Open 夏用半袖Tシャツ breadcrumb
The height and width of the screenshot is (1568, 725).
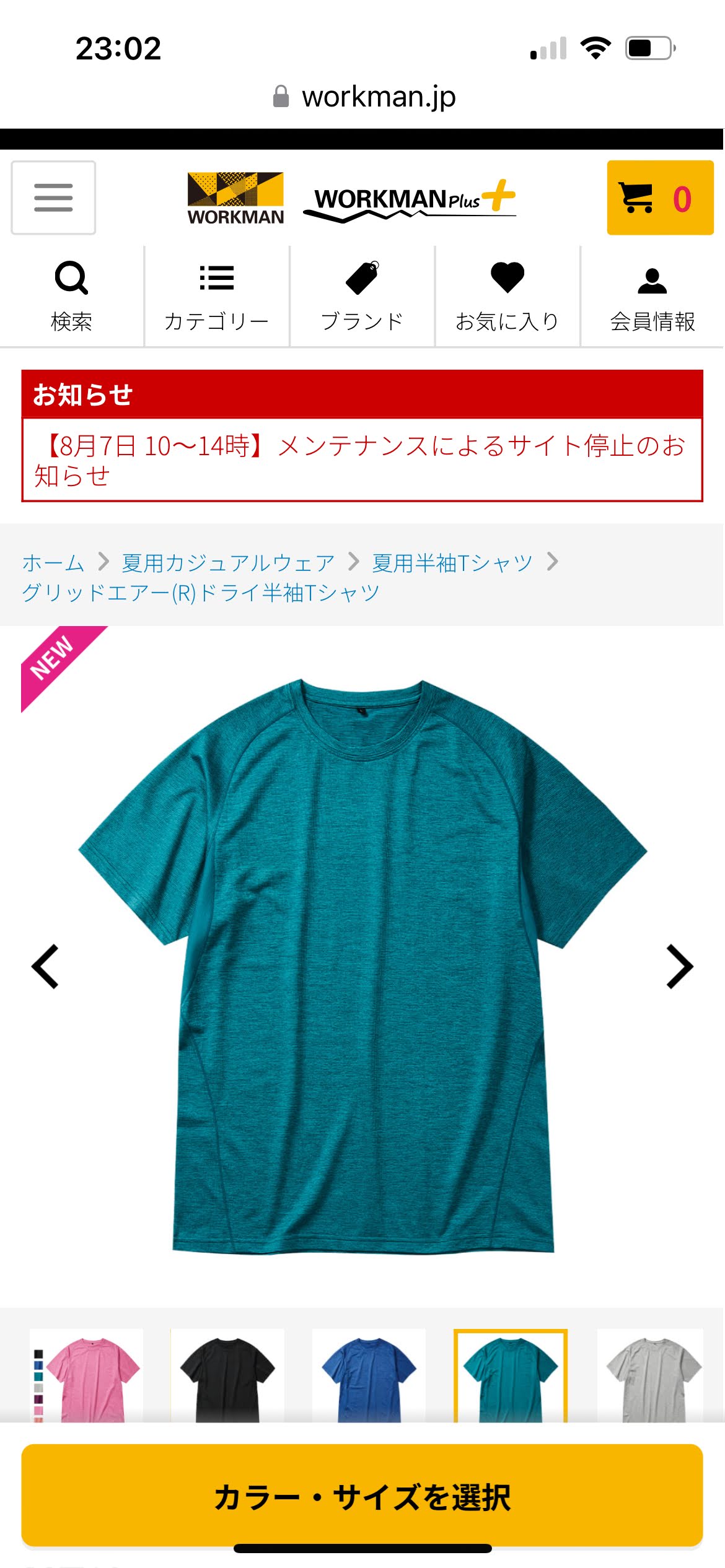452,563
